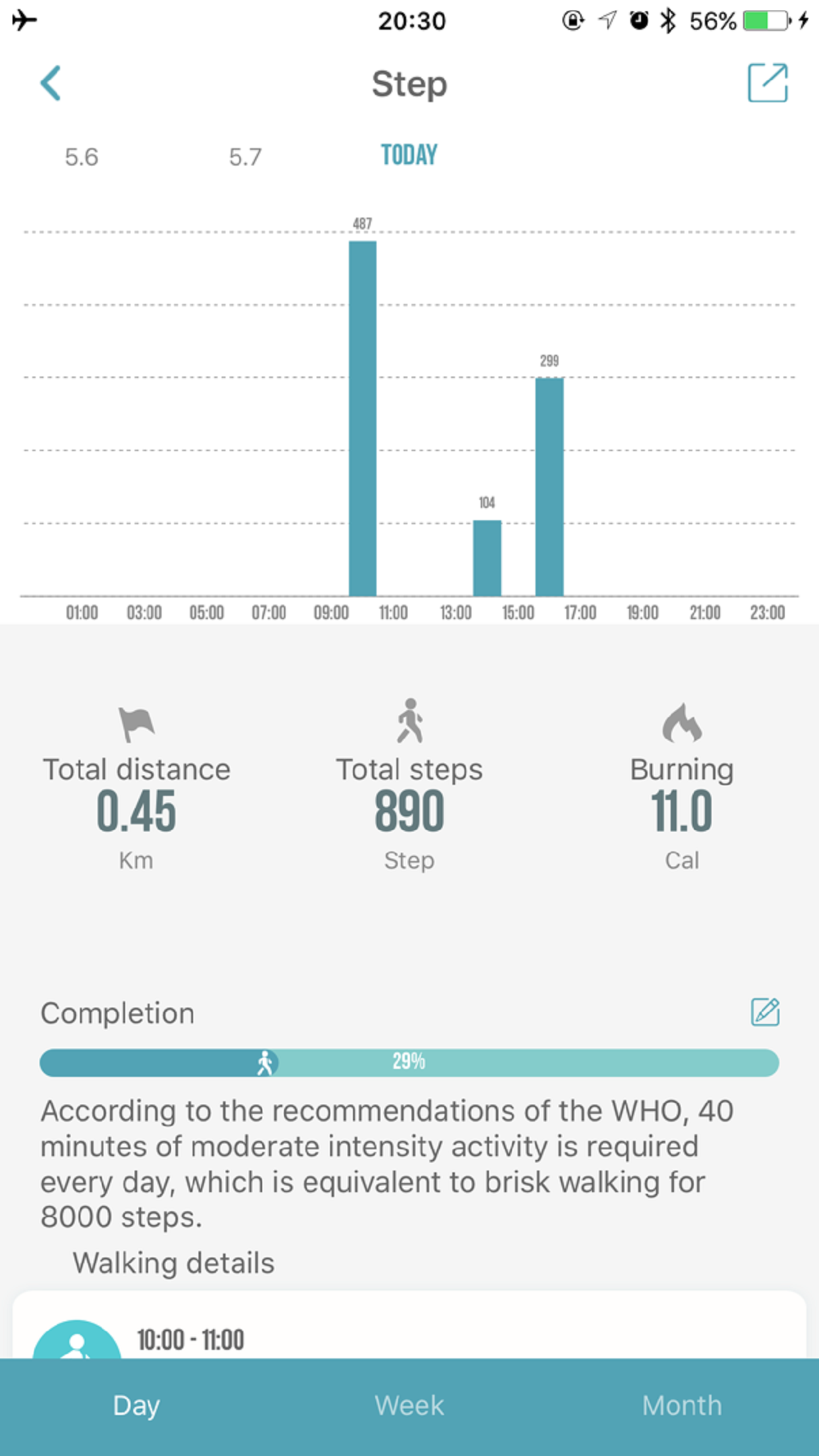The height and width of the screenshot is (1456, 819).
Task: Open the share/export screen icon
Action: click(769, 84)
